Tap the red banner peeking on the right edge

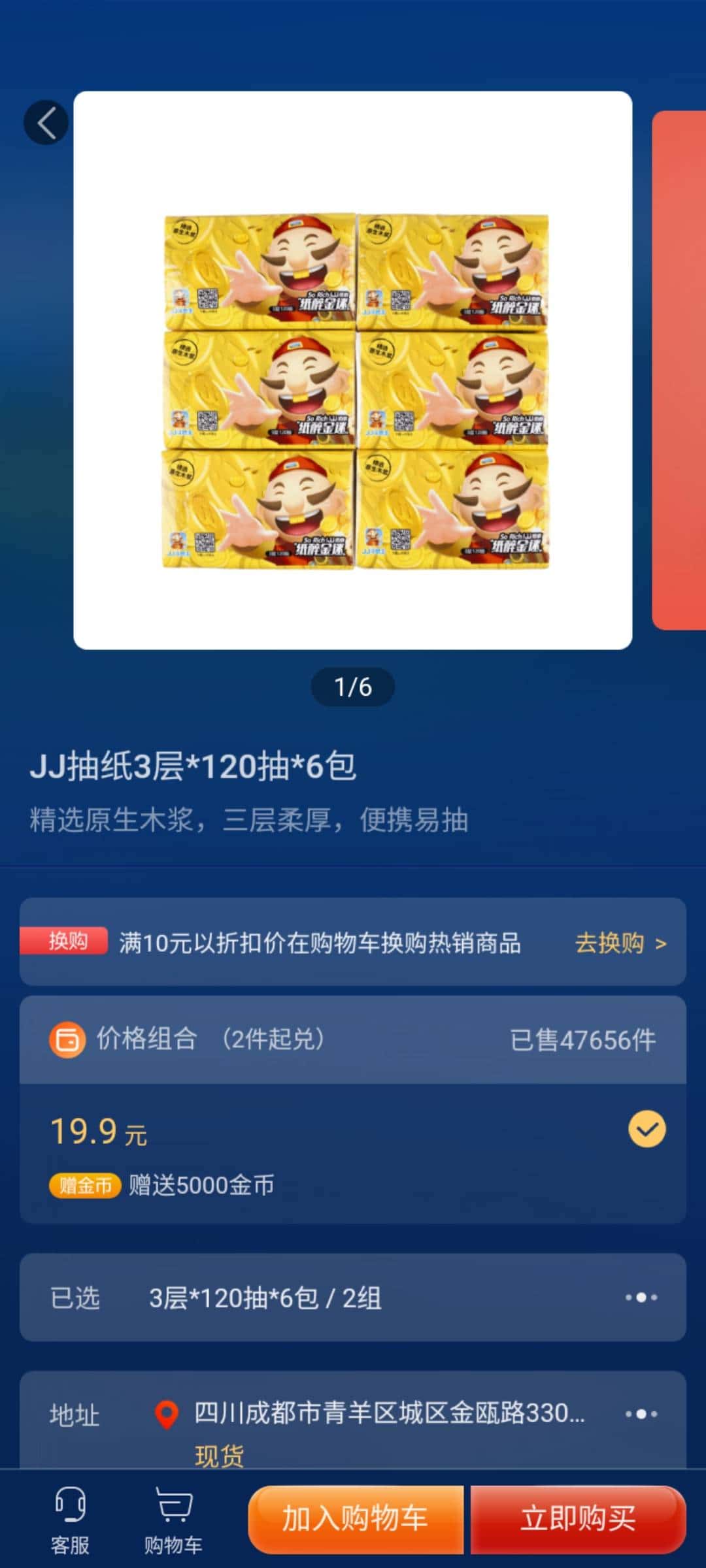(x=680, y=366)
